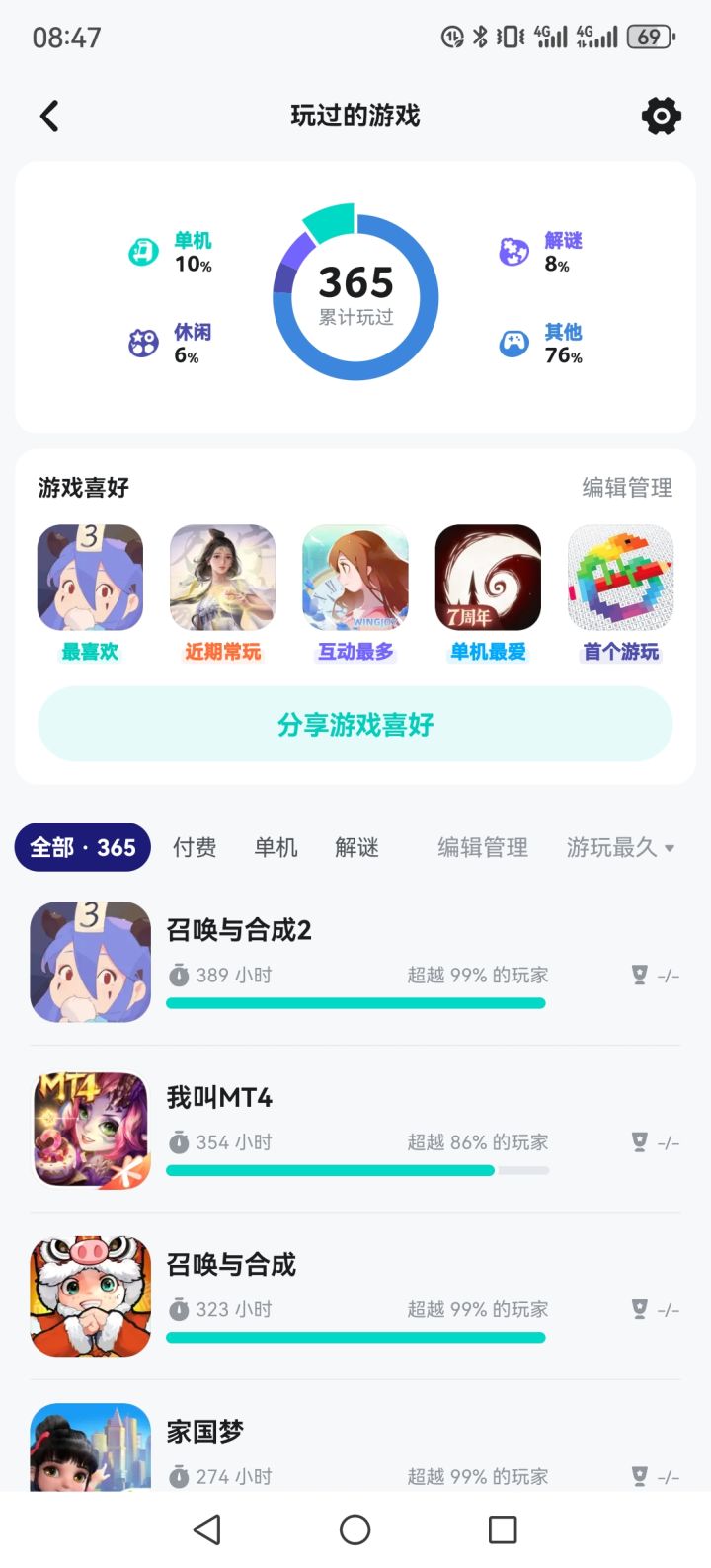Open the settings gear icon
Screen dimensions: 711x1568
click(661, 117)
